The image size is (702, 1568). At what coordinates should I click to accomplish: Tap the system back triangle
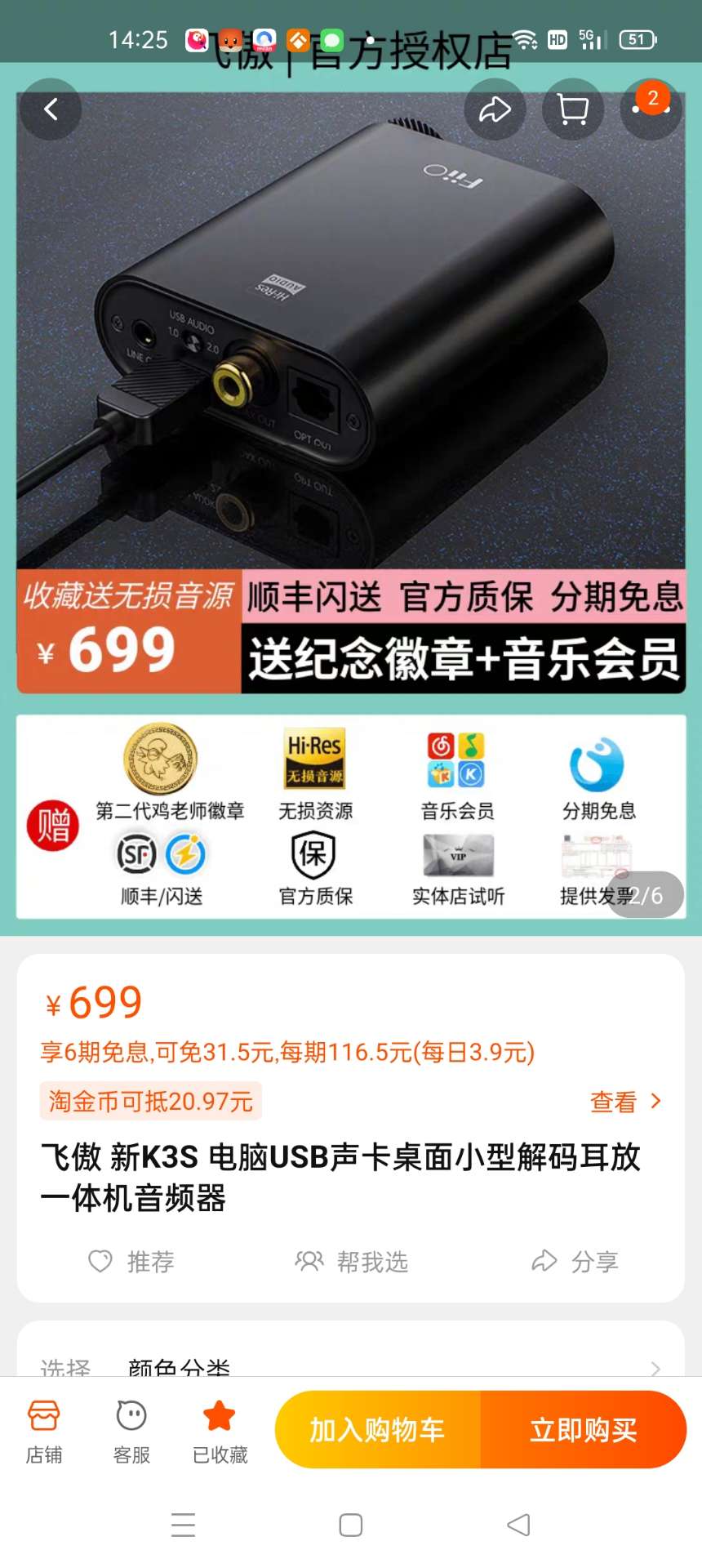point(518,1525)
